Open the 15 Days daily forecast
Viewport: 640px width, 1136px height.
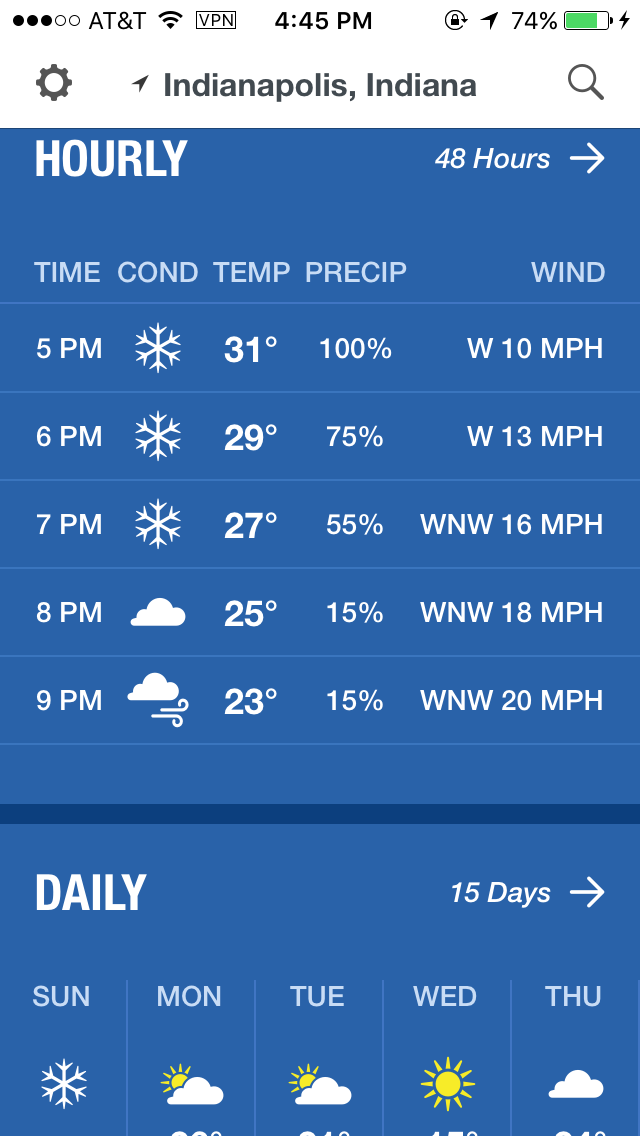(x=527, y=893)
